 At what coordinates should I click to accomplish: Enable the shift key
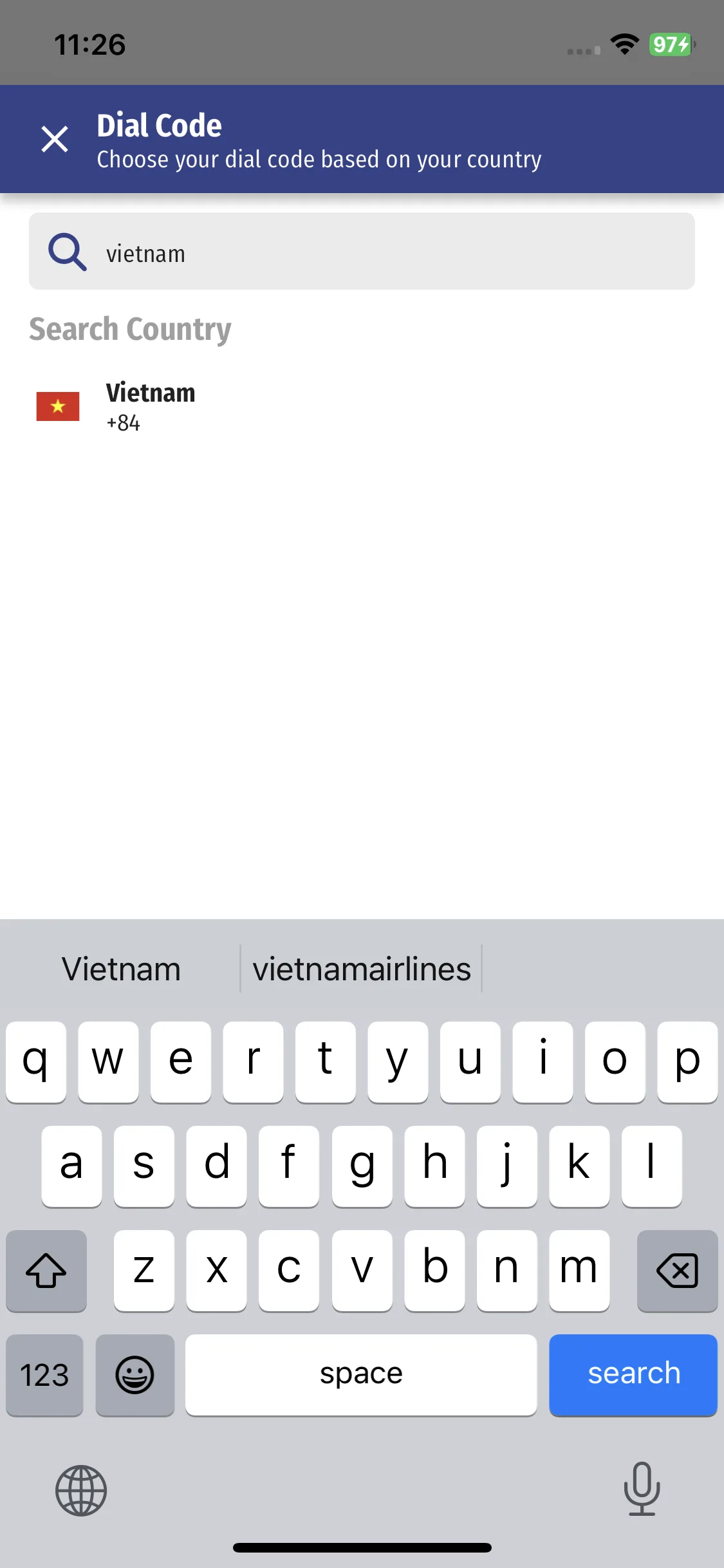pyautogui.click(x=46, y=1271)
